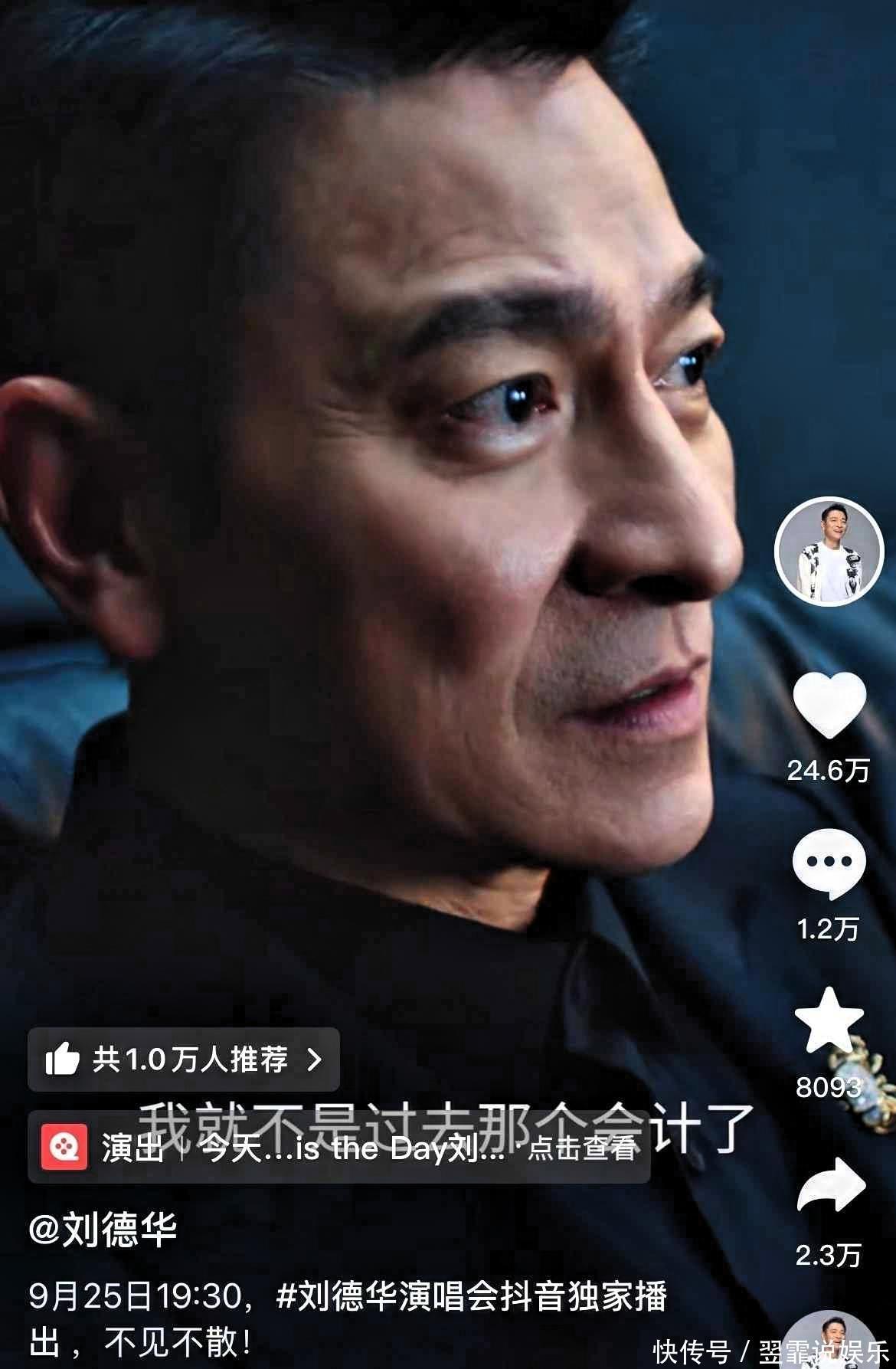Screen dimensions: 896x1369
Task: Open the @刘德华 account name
Action: (x=103, y=1230)
